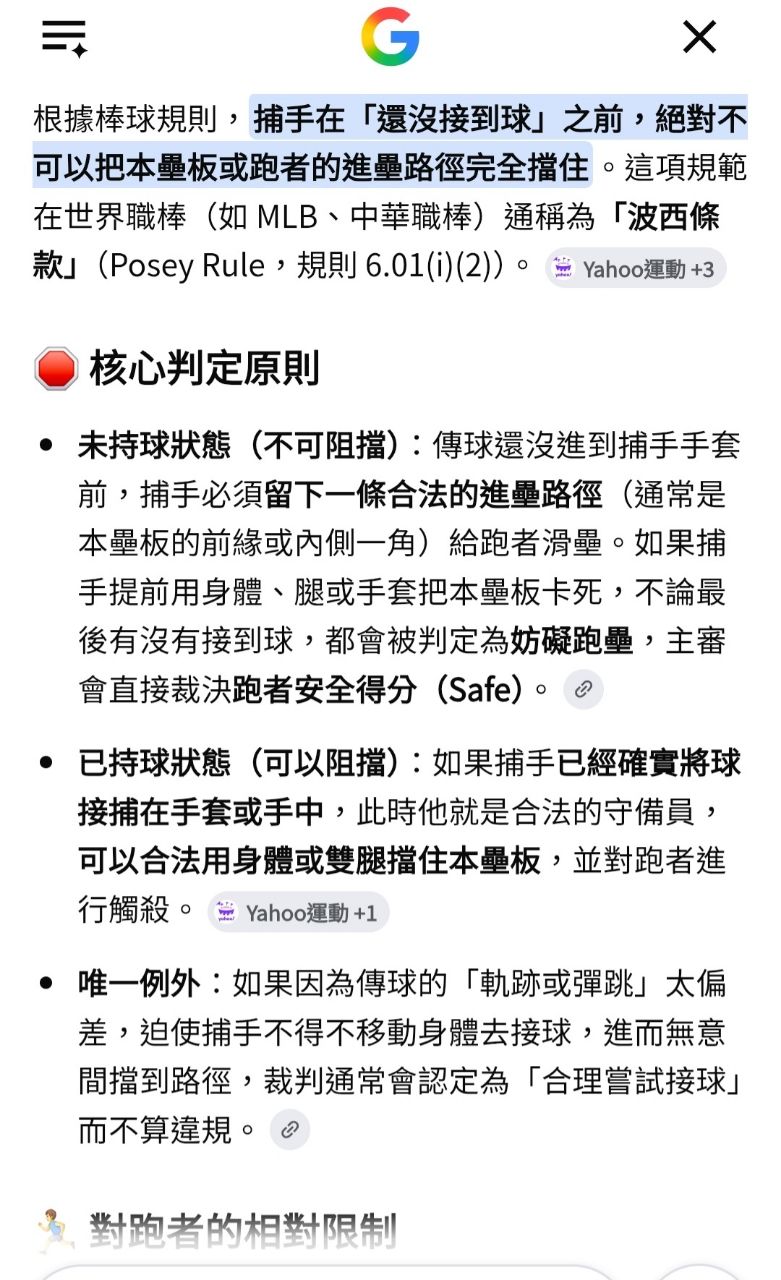Open the AI mode history menu icon
The image size is (781, 1280).
tap(65, 37)
